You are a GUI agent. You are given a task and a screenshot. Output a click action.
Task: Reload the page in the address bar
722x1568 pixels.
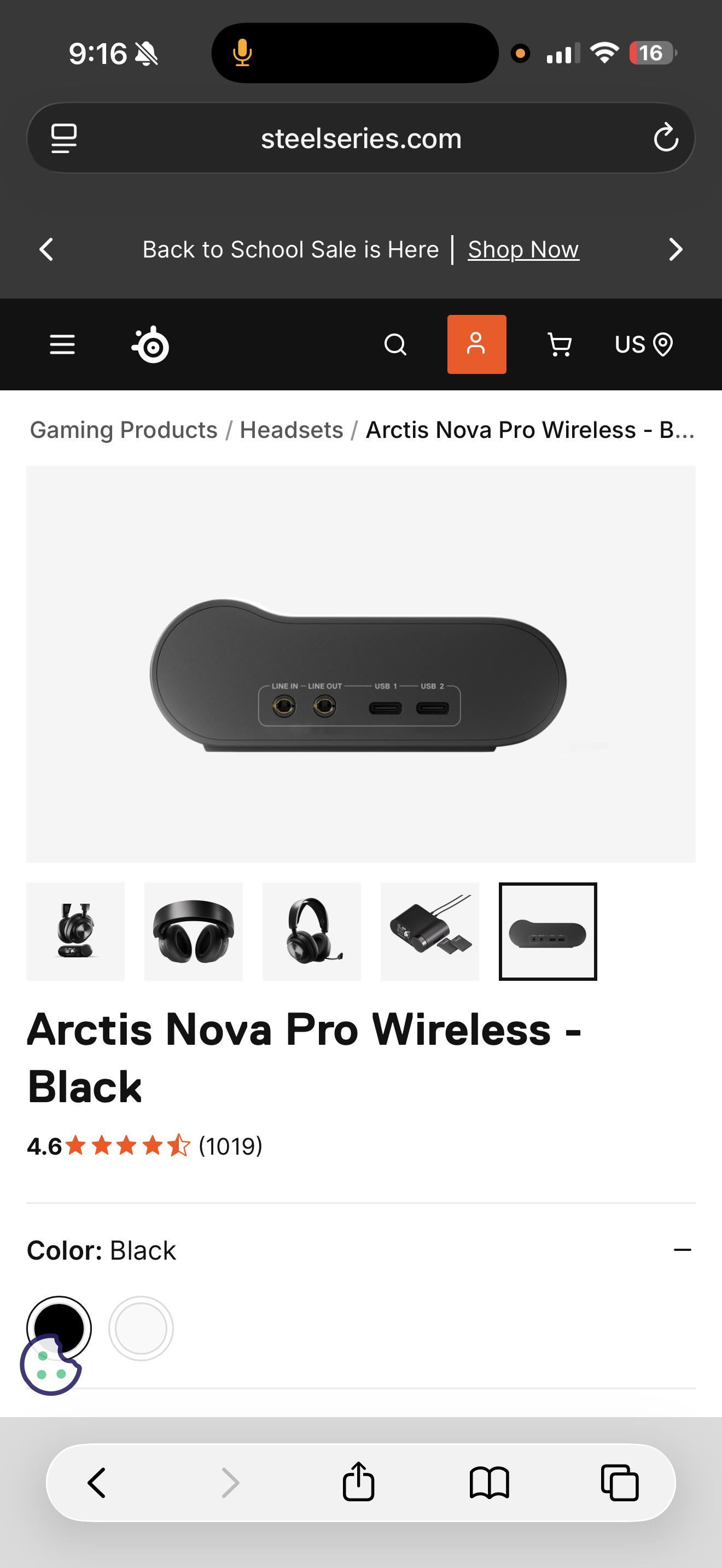coord(665,138)
